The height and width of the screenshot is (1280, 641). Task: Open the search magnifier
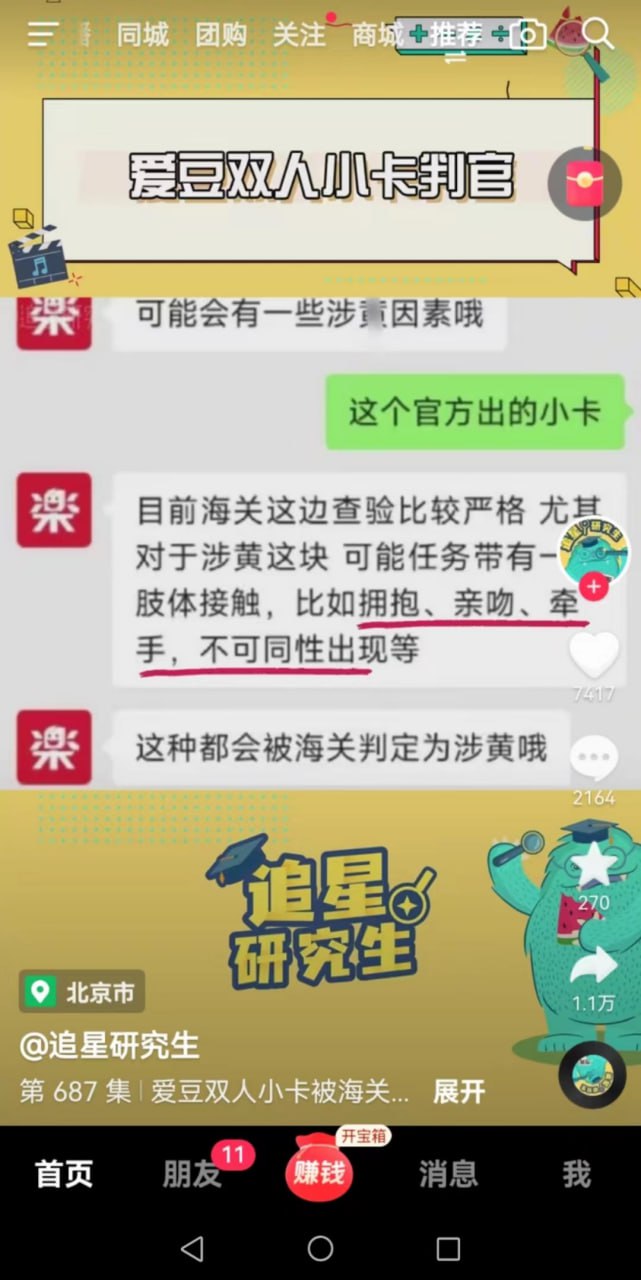click(598, 35)
